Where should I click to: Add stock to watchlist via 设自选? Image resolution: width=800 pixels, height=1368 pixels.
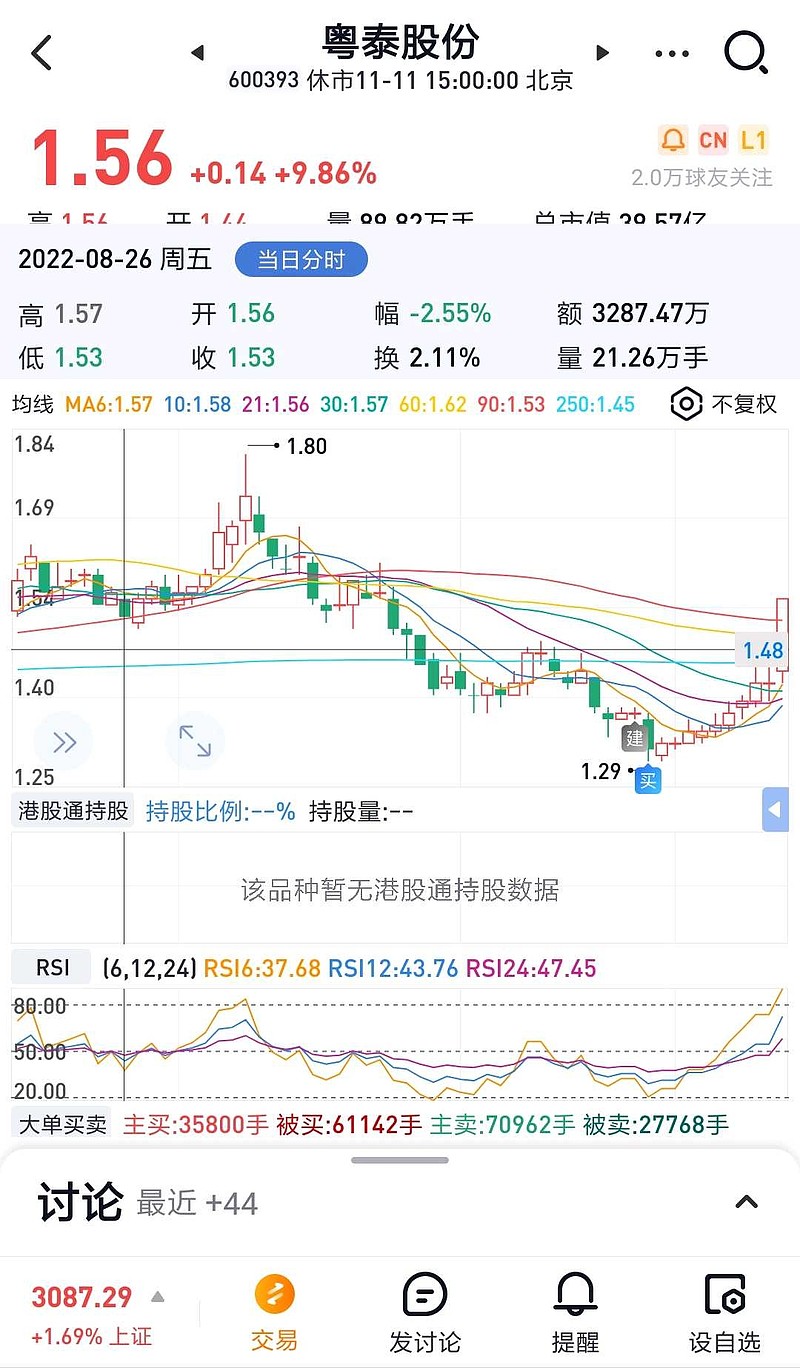(x=725, y=1314)
